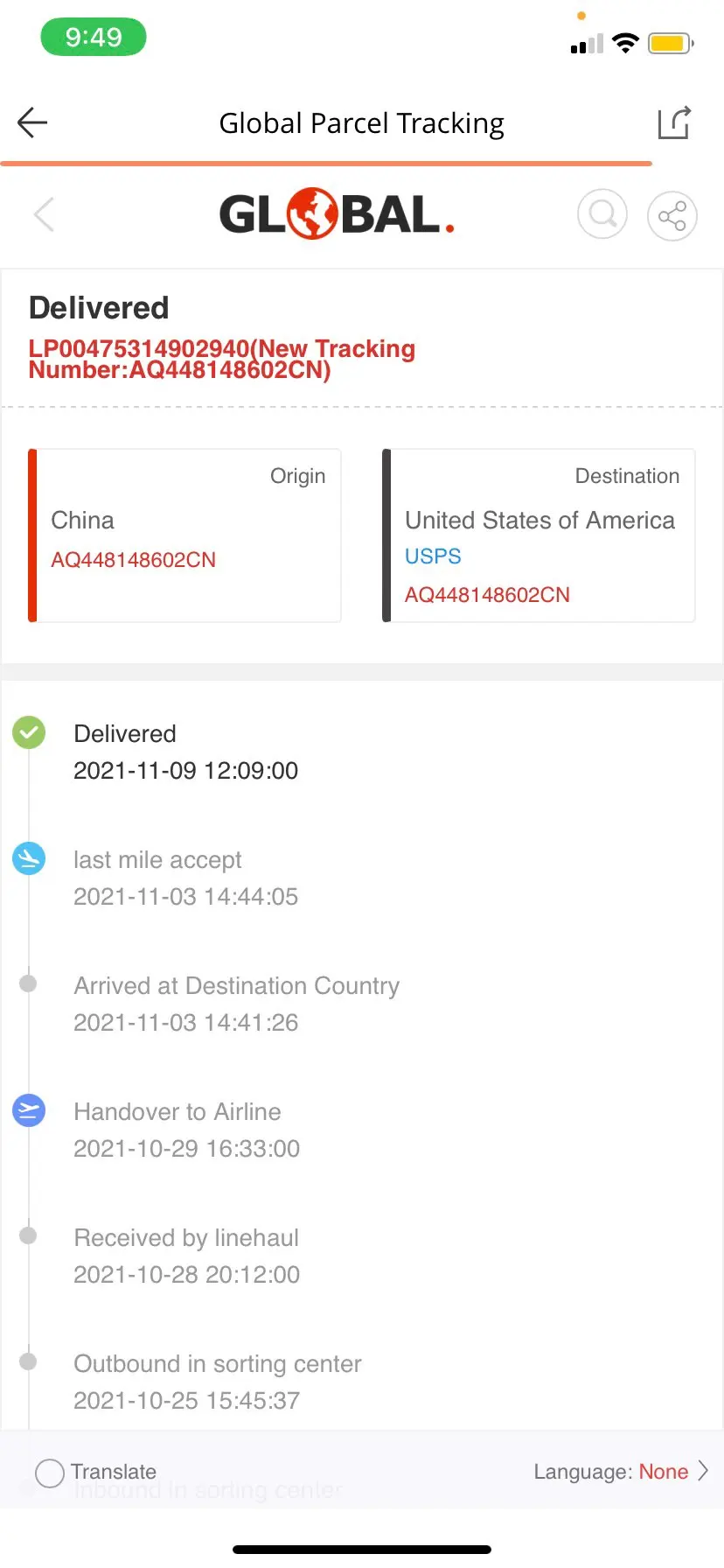Tap tracking number under United States of America
Viewport: 724px width, 1568px height.
click(487, 595)
